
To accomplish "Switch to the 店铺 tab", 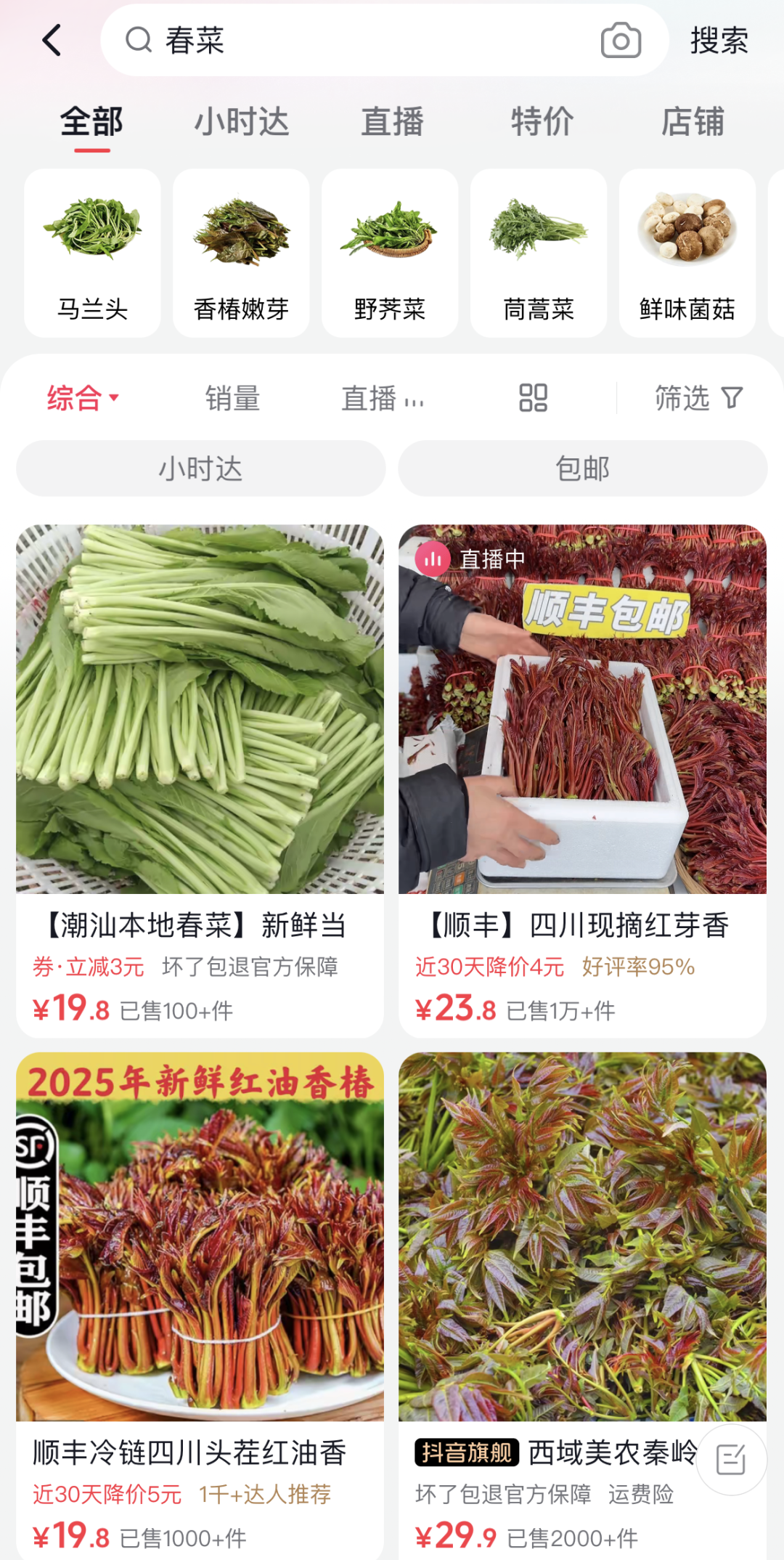I will pyautogui.click(x=693, y=121).
